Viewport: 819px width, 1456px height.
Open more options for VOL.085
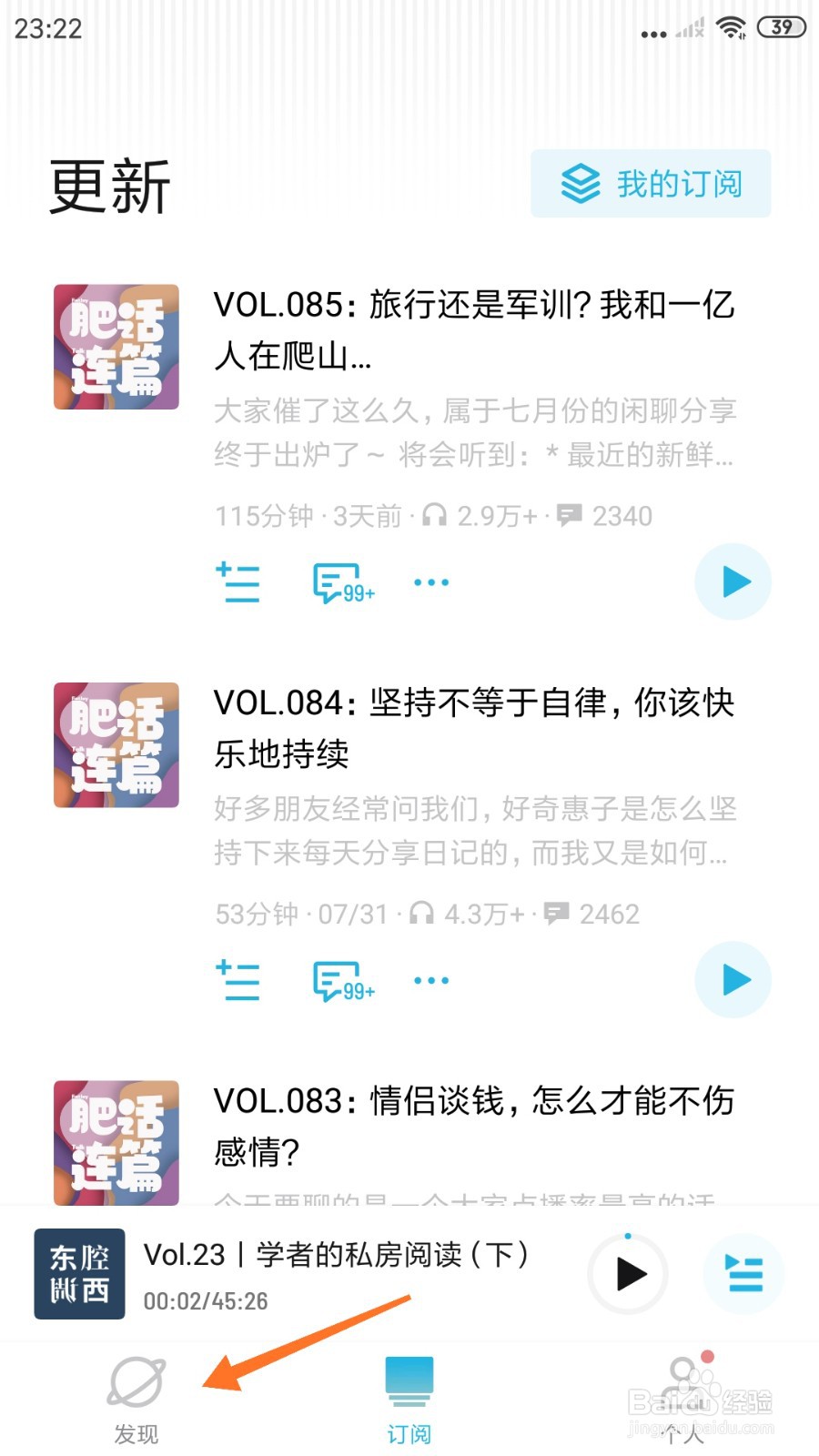430,582
